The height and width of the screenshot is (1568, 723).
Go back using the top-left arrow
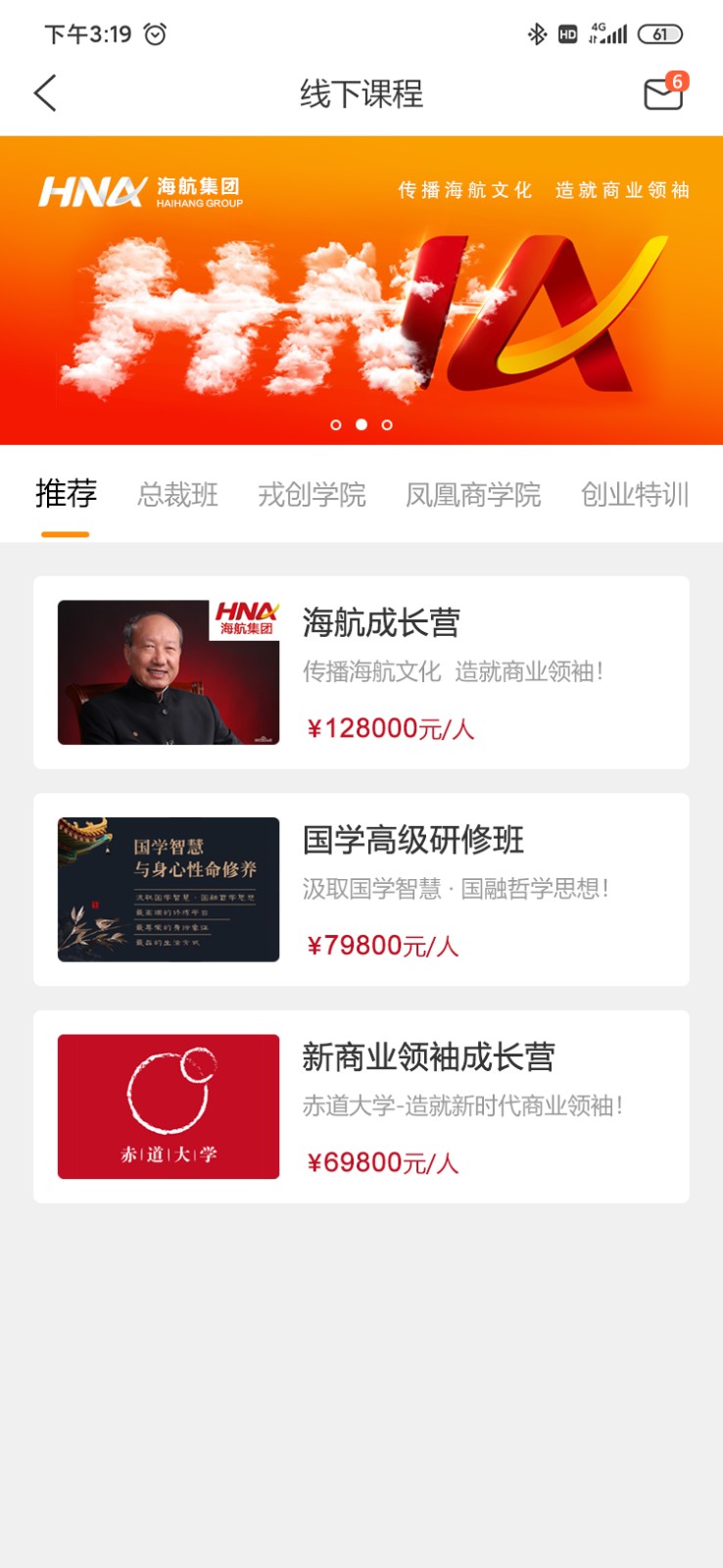click(x=45, y=93)
